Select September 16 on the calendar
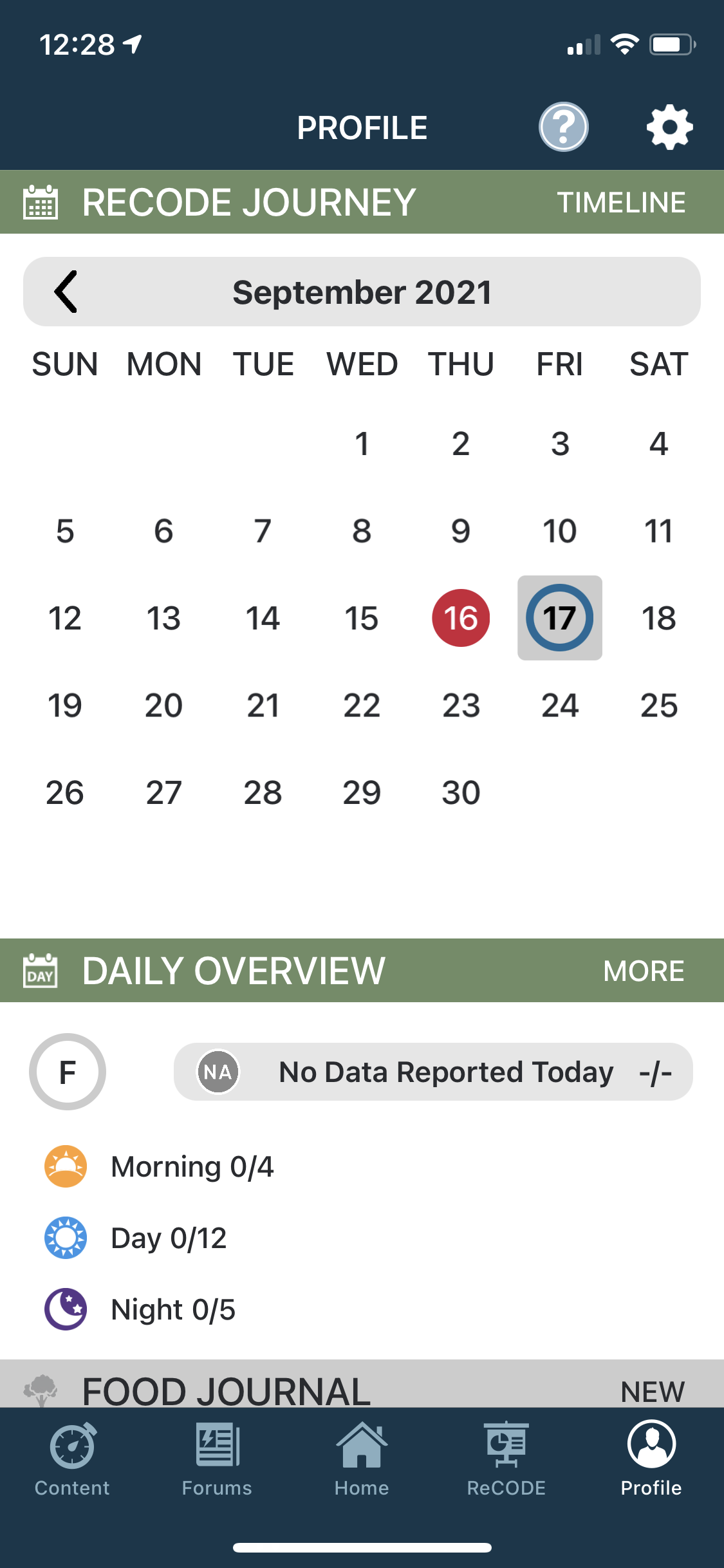Image resolution: width=724 pixels, height=1568 pixels. pos(461,618)
